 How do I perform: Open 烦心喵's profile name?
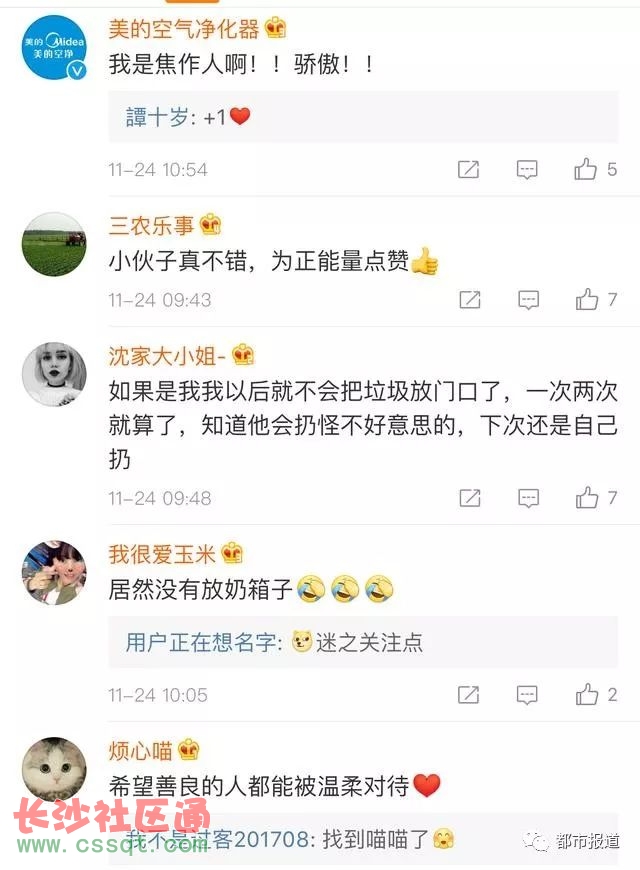140,750
